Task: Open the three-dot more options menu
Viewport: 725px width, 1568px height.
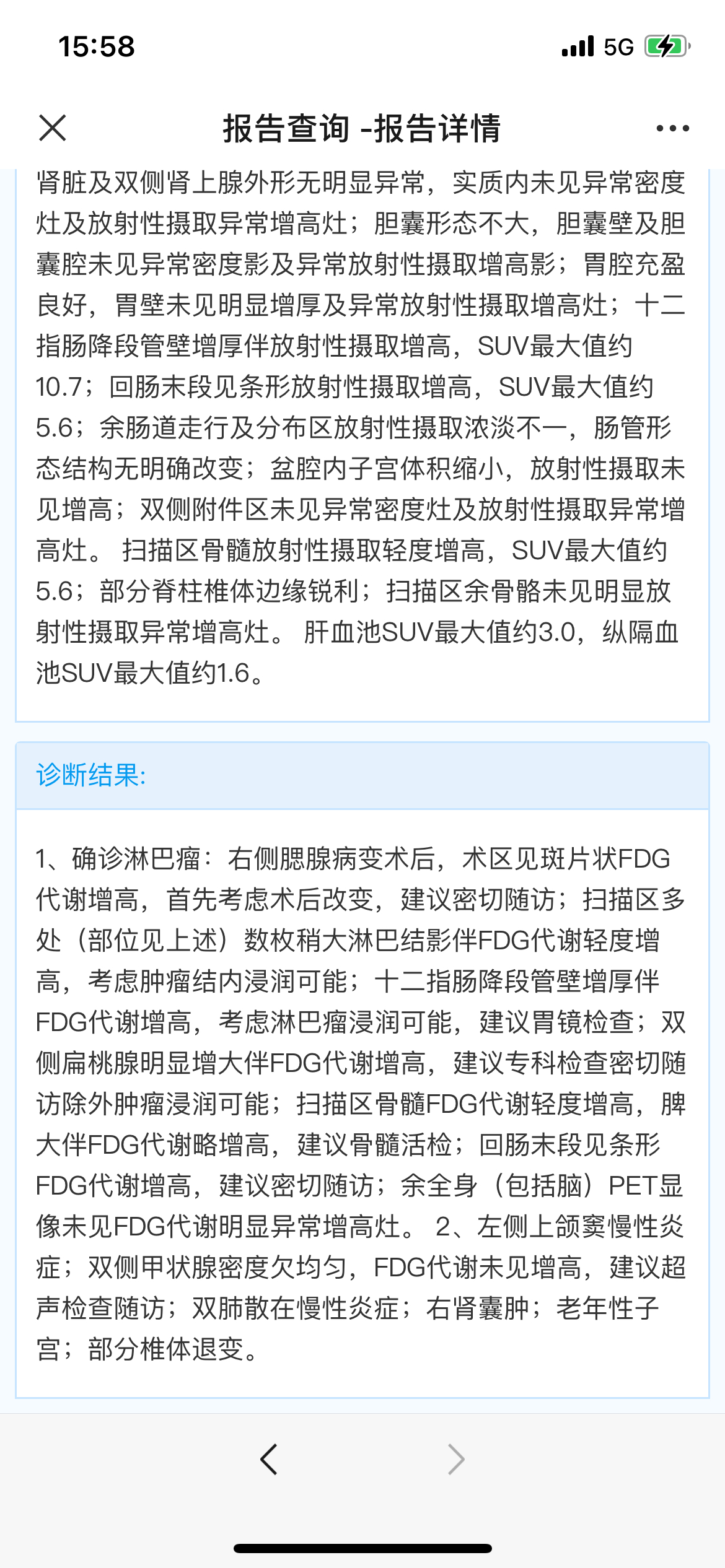Action: [672, 128]
